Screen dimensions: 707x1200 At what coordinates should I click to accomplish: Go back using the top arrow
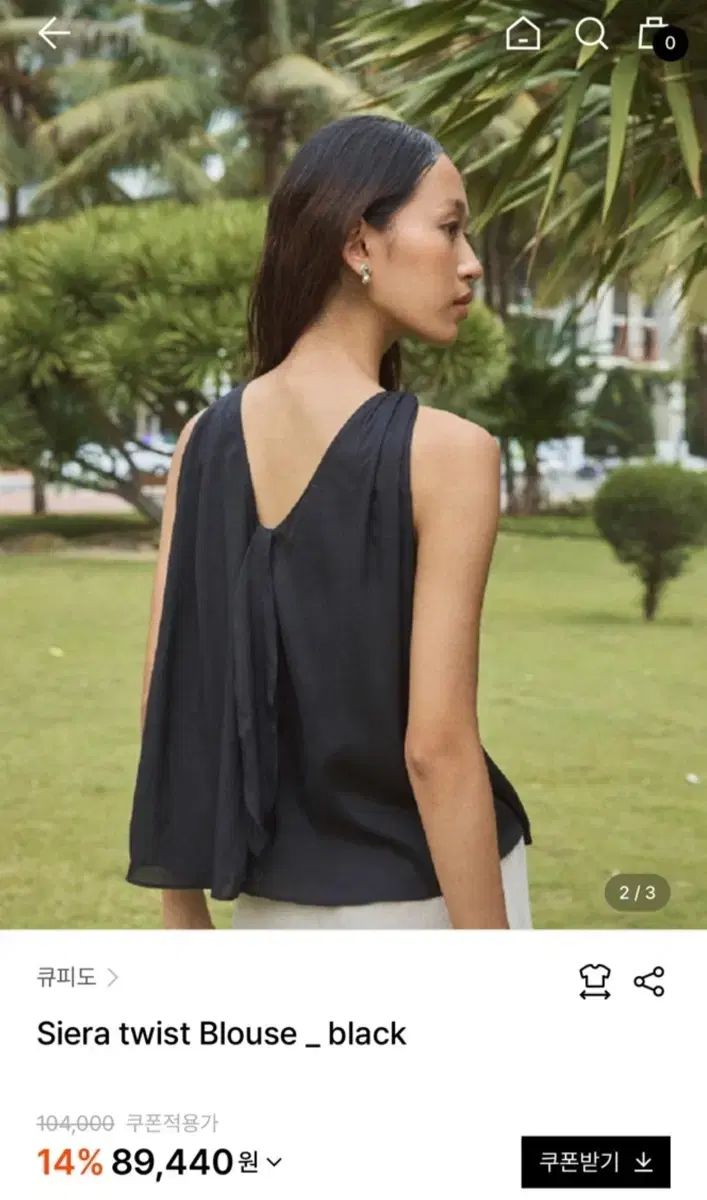(53, 34)
